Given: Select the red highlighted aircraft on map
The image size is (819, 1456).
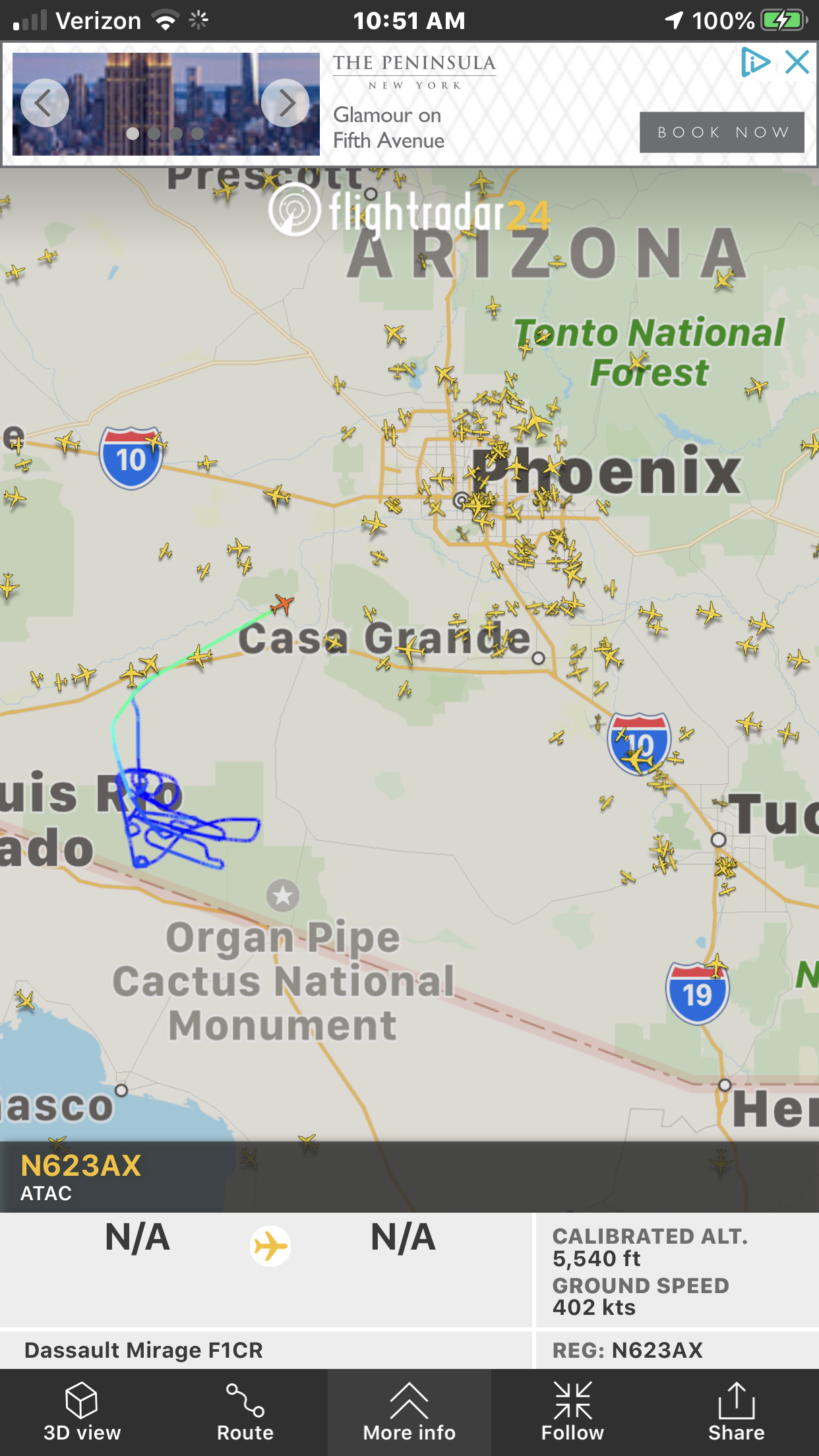Looking at the screenshot, I should click(283, 603).
